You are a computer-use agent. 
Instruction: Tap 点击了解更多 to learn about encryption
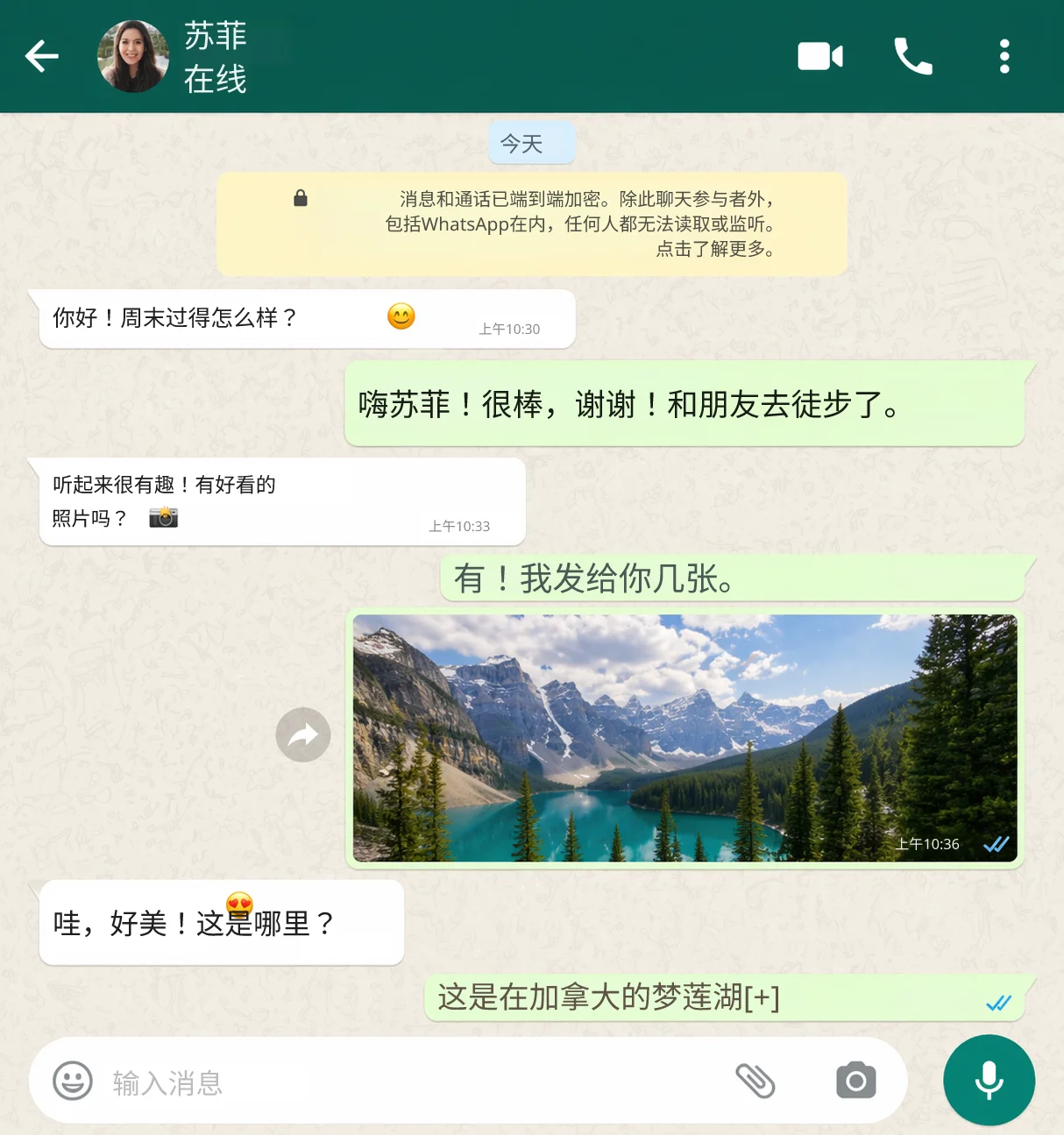(716, 249)
